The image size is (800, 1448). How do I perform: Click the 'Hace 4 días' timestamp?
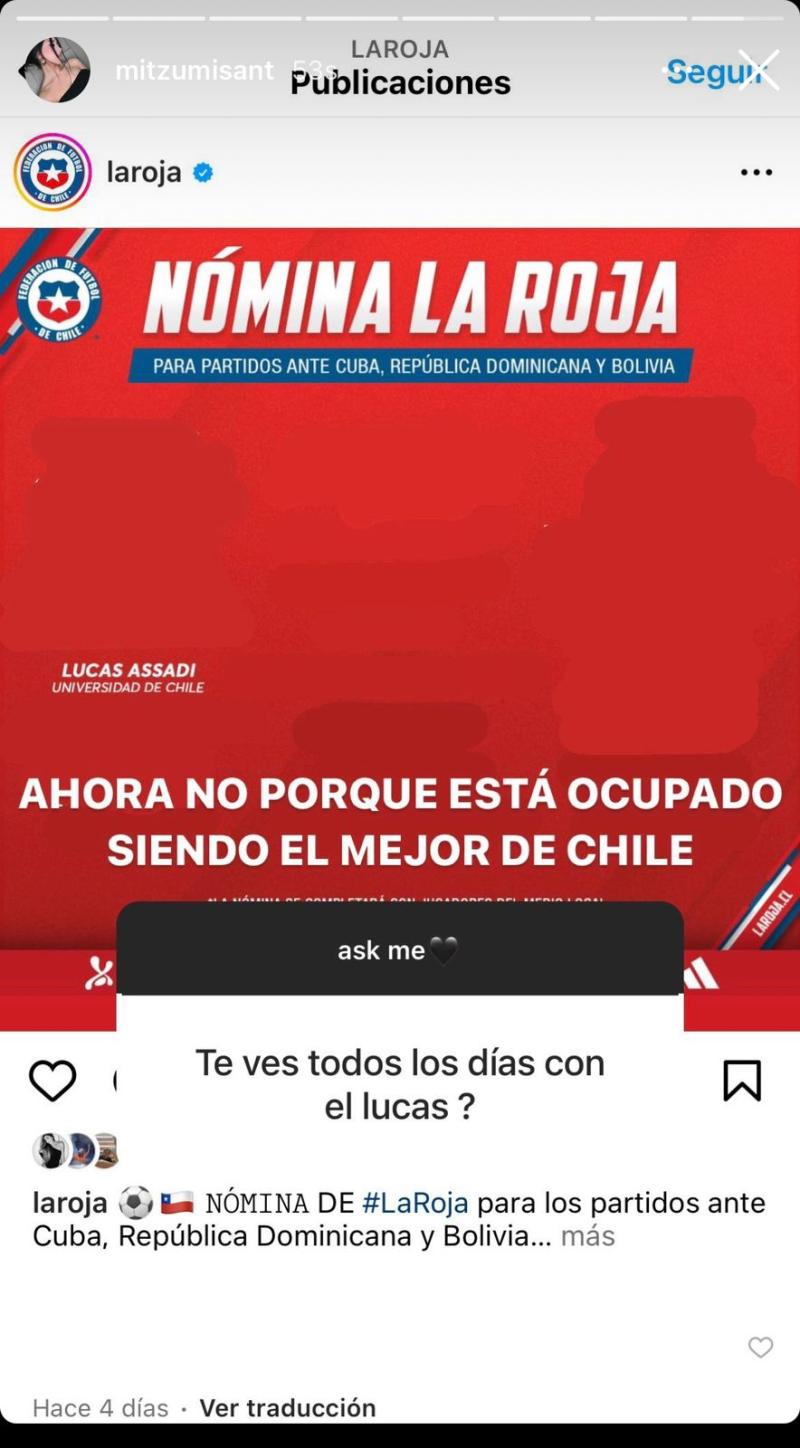click(x=100, y=1407)
